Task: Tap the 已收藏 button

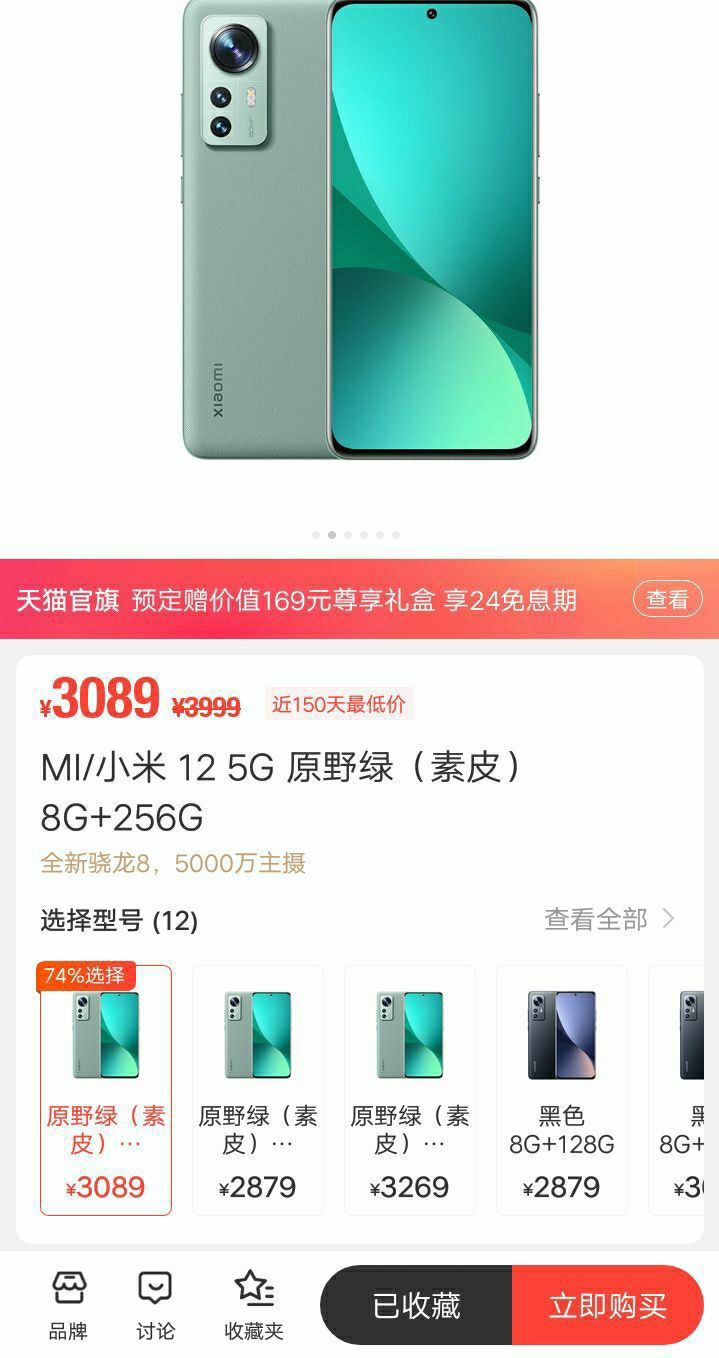Action: tap(417, 1305)
